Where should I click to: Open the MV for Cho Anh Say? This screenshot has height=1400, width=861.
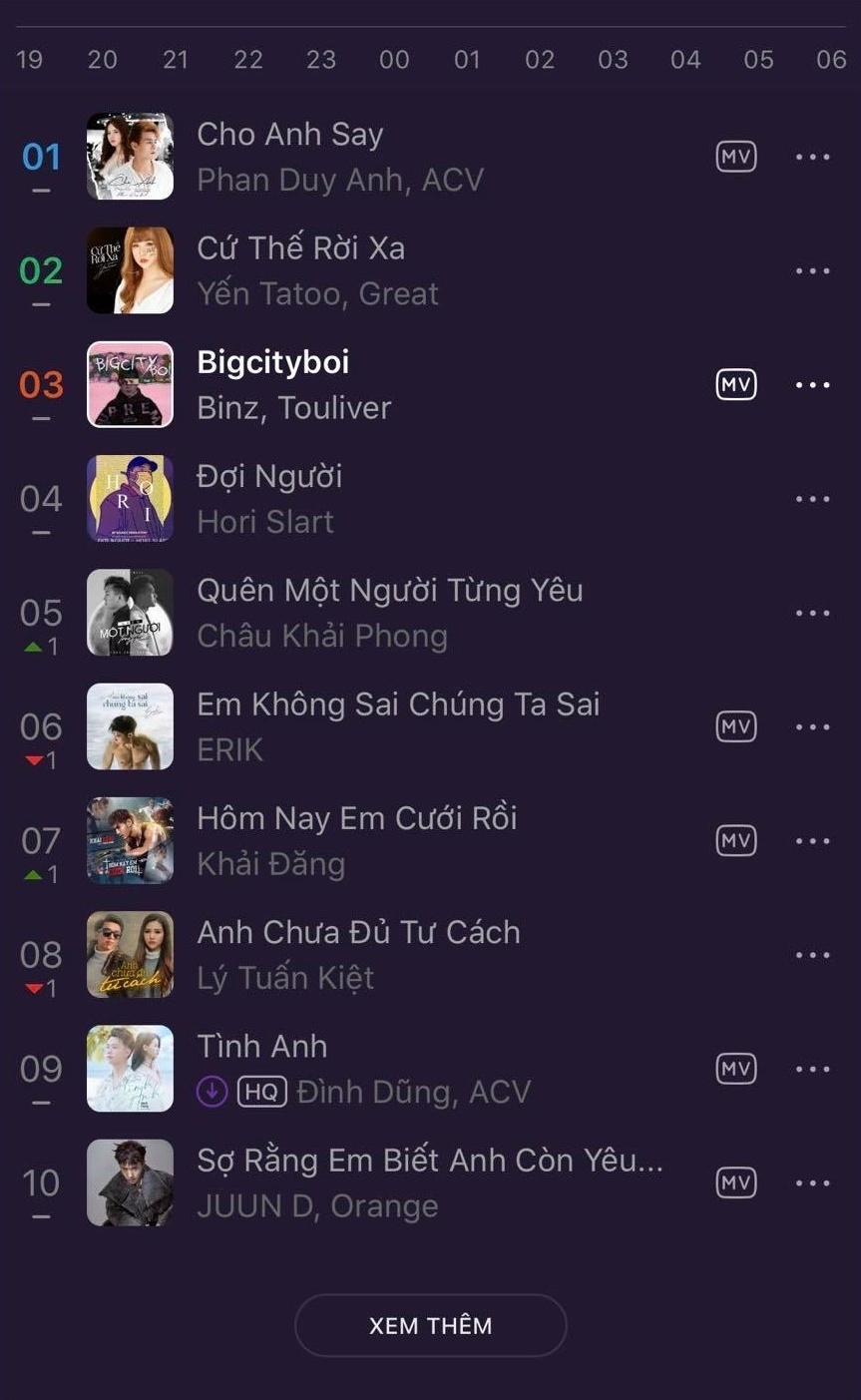[x=735, y=157]
